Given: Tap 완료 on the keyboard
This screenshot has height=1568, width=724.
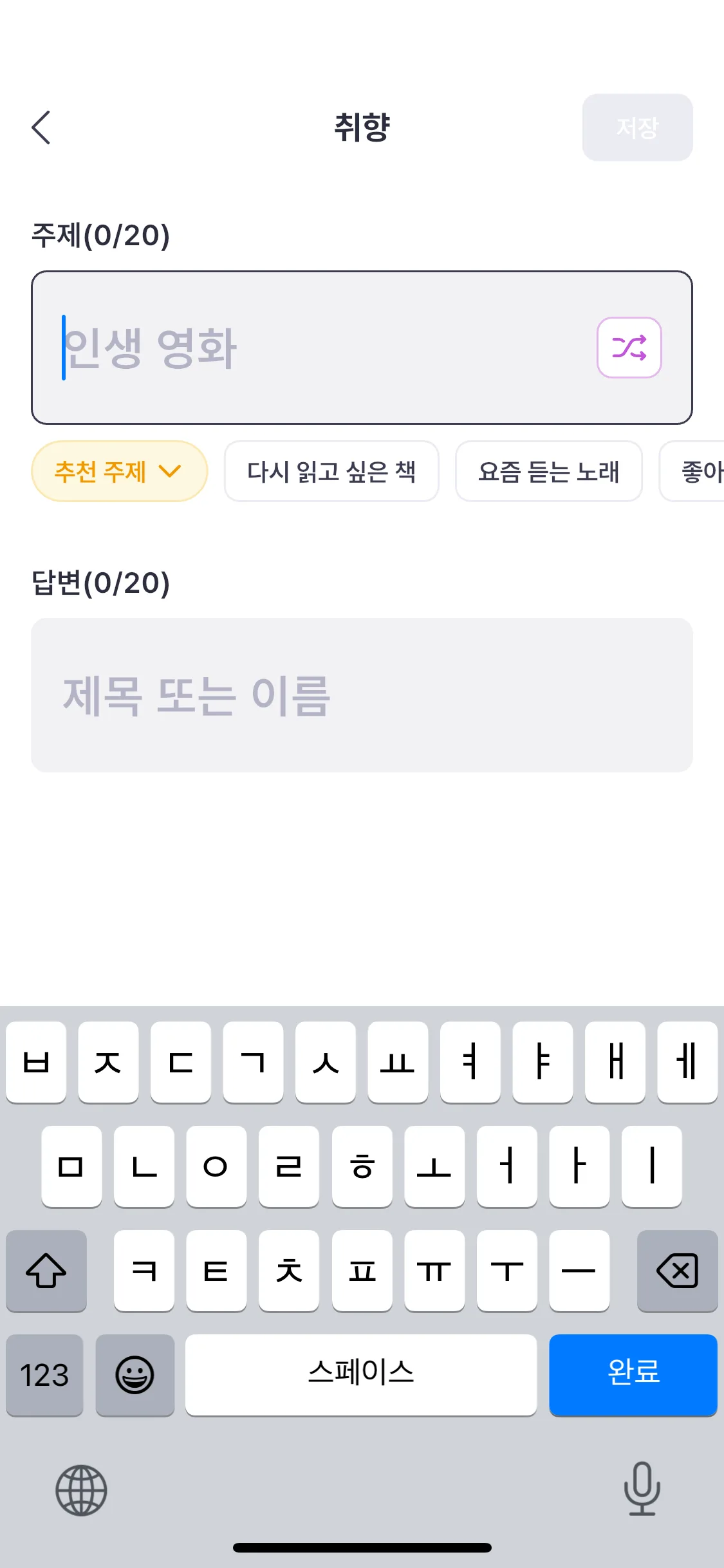Looking at the screenshot, I should pos(633,1375).
